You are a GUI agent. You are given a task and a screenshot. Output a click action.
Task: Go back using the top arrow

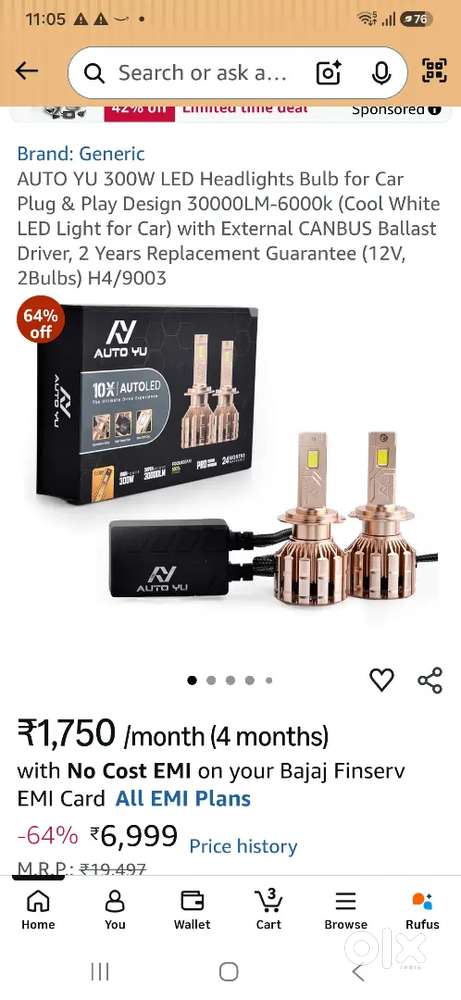coord(27,71)
